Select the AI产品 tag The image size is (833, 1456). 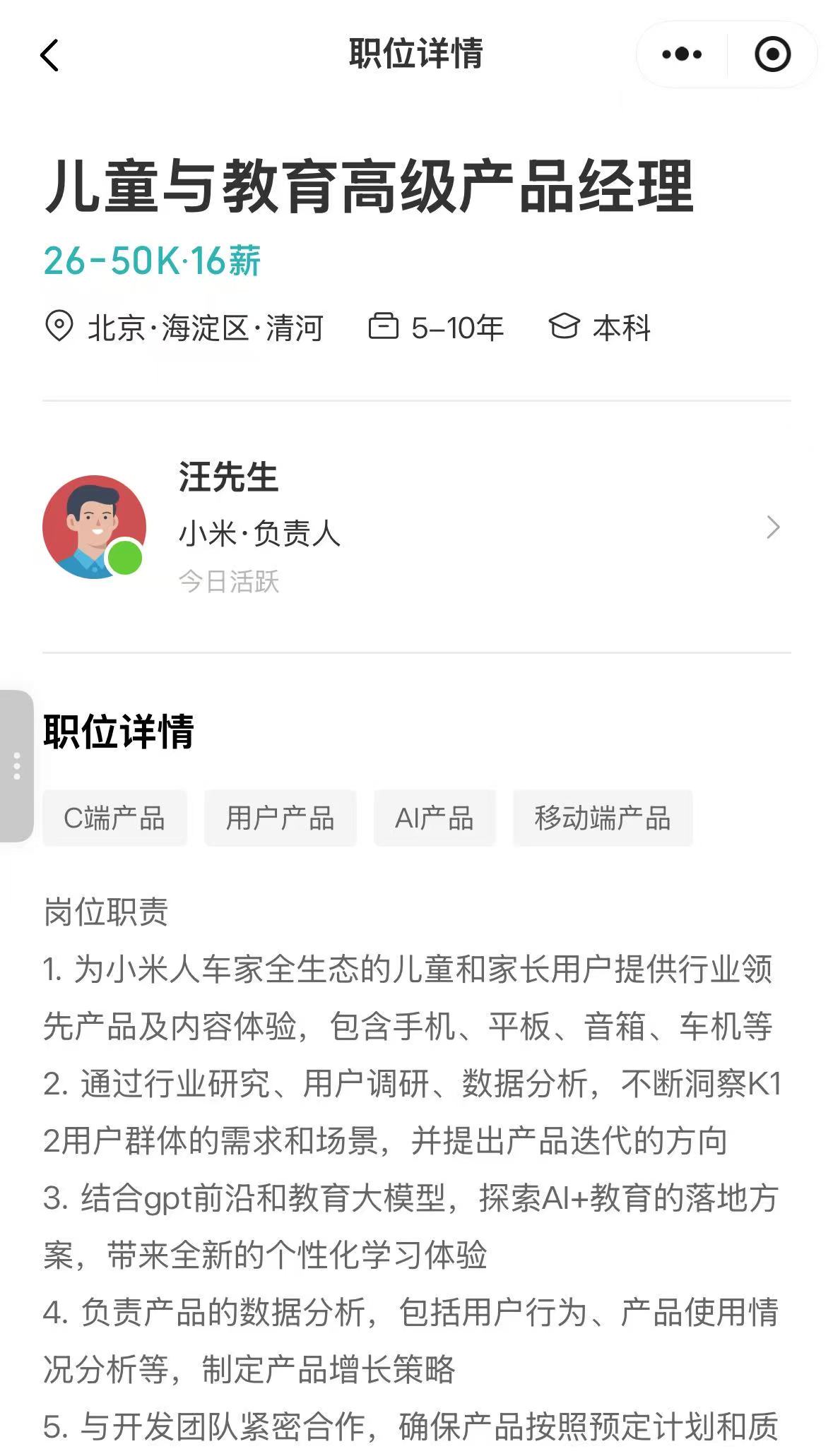pos(434,818)
